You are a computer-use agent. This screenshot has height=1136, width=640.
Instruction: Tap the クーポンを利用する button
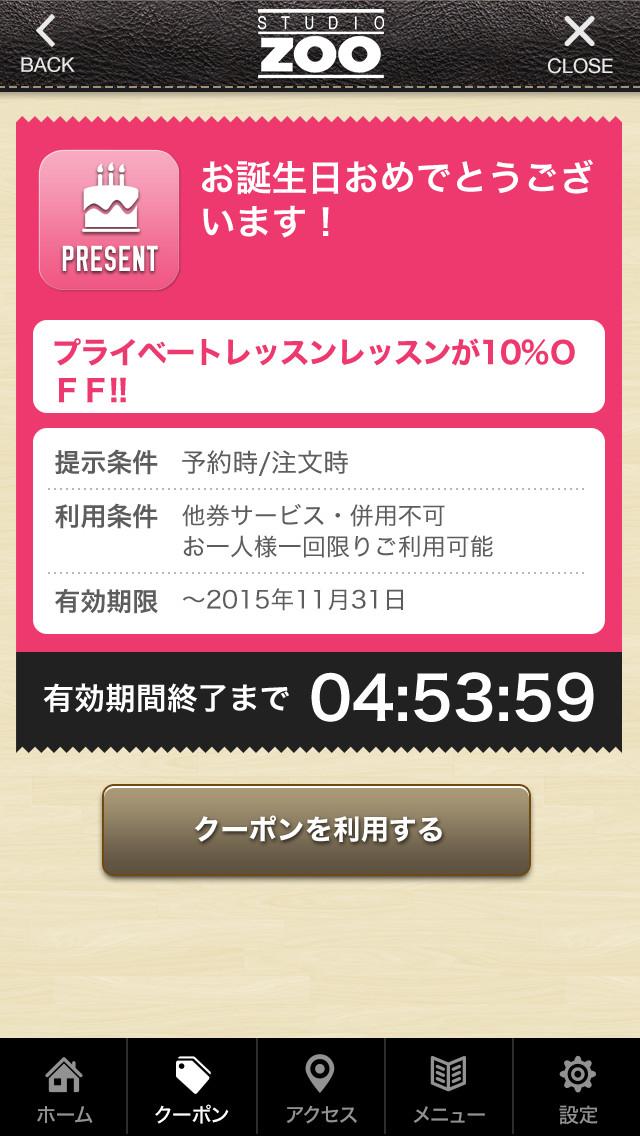317,830
